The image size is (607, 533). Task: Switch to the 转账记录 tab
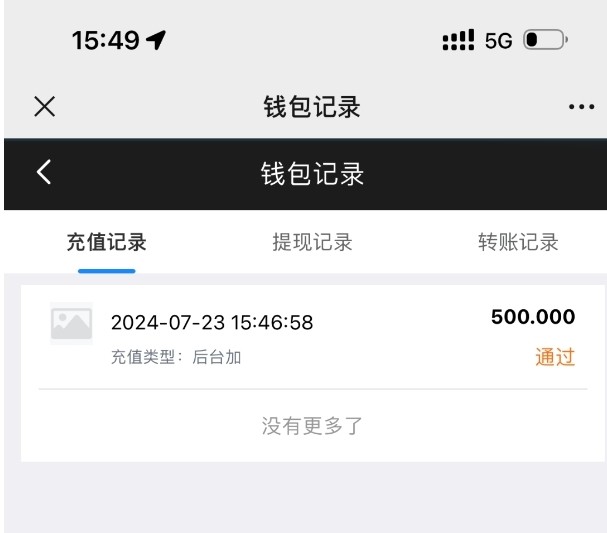point(517,243)
